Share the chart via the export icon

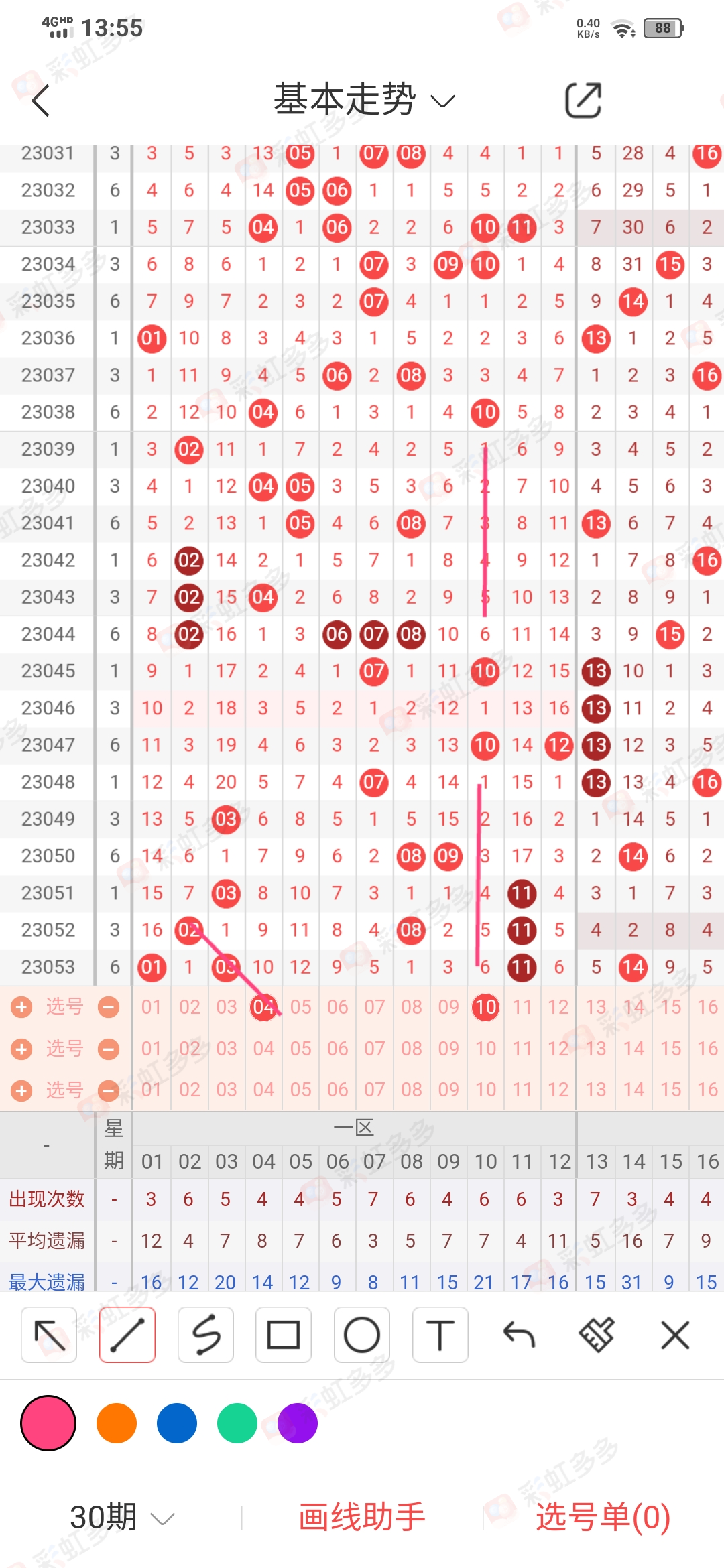pos(583,101)
